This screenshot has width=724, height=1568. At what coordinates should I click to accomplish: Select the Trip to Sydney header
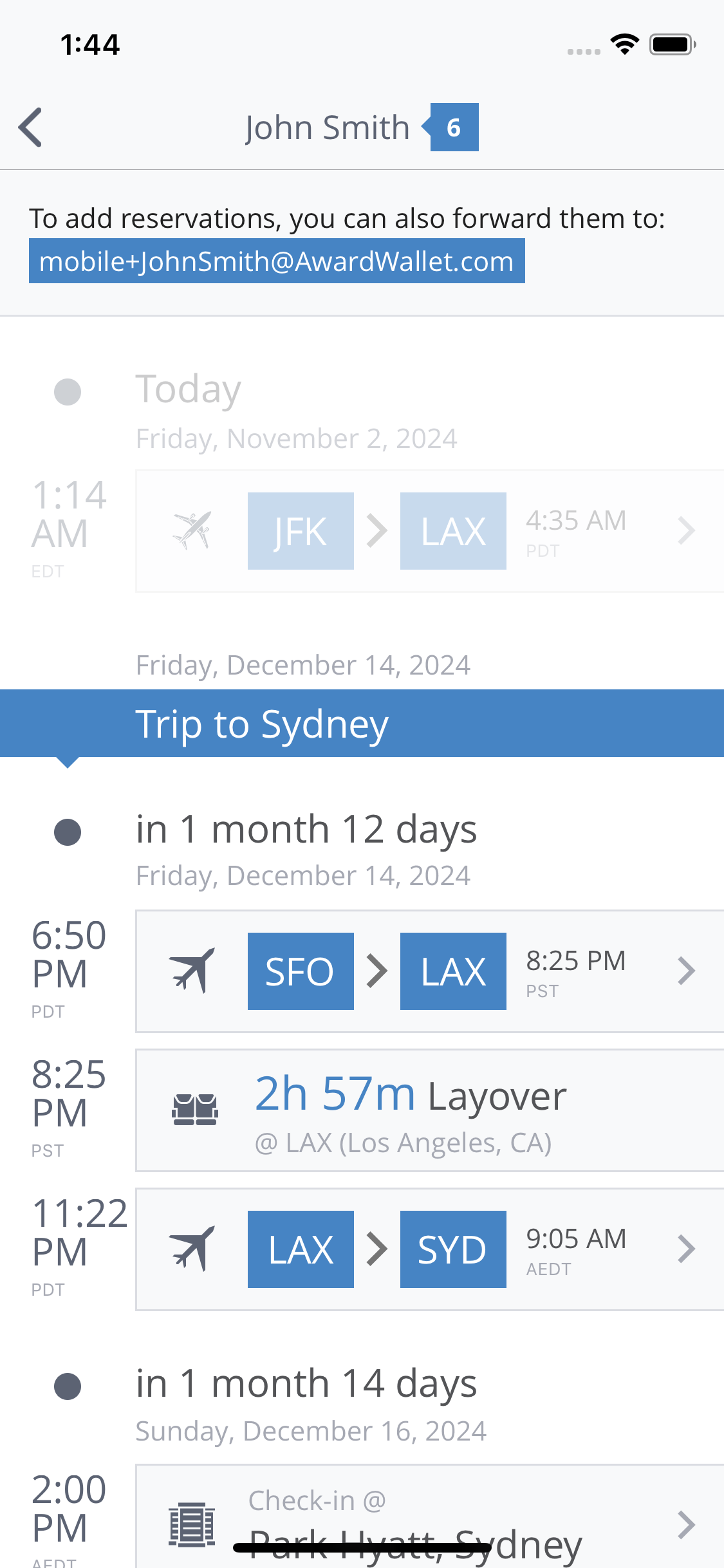[x=362, y=723]
